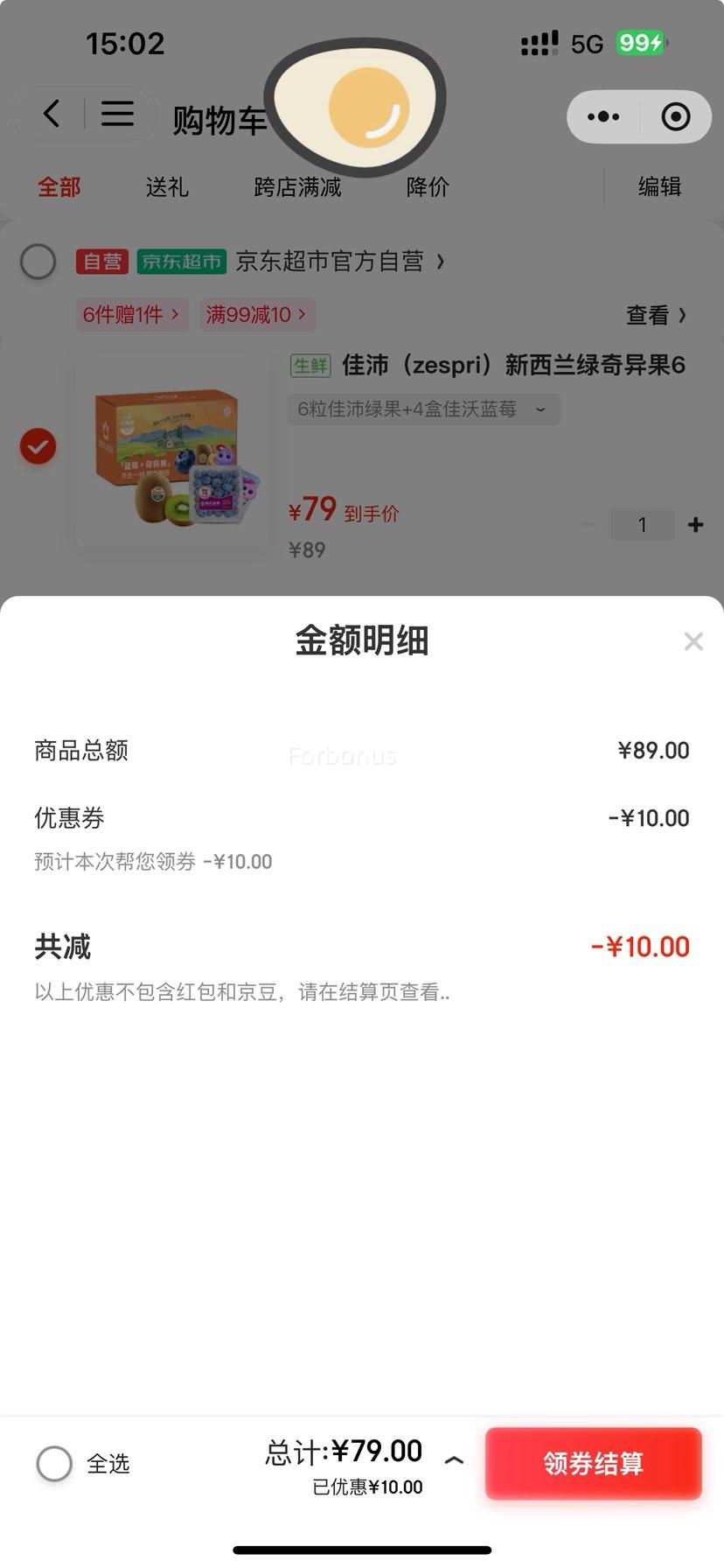This screenshot has height=1568, width=724.
Task: Close the 金额明细 popup with the X
Action: (x=693, y=641)
